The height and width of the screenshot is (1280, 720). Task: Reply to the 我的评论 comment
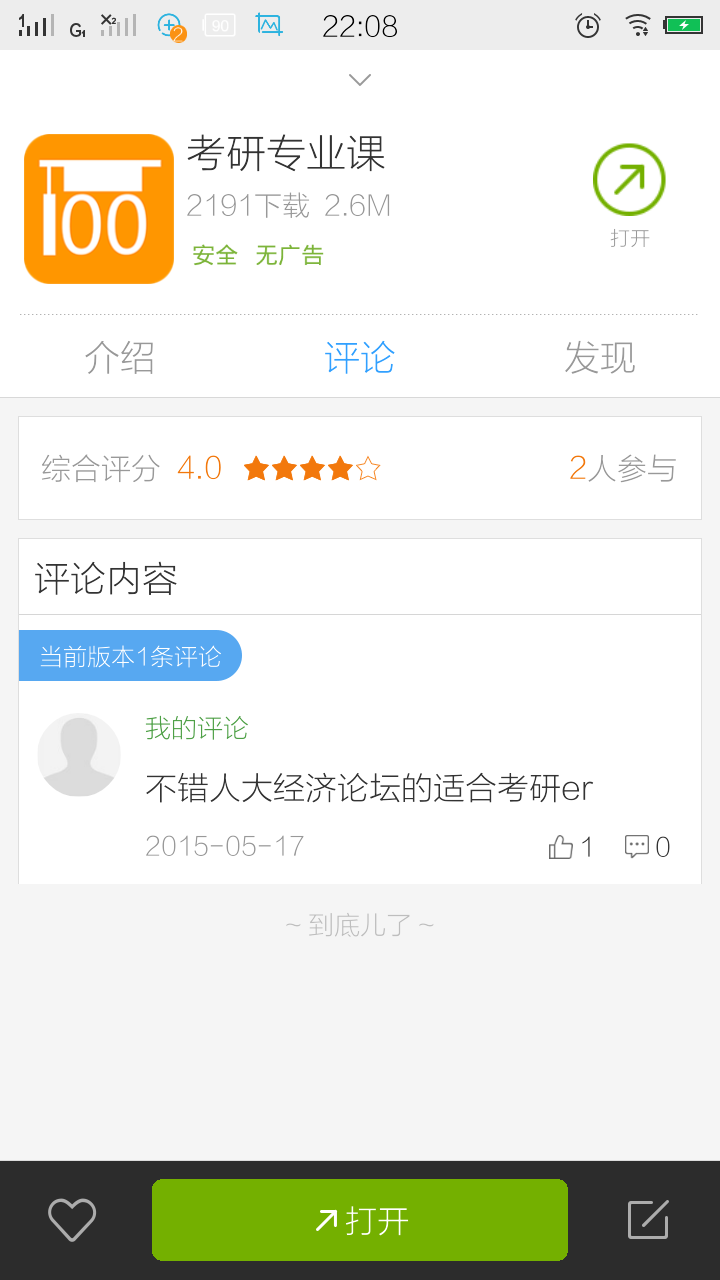tap(647, 847)
